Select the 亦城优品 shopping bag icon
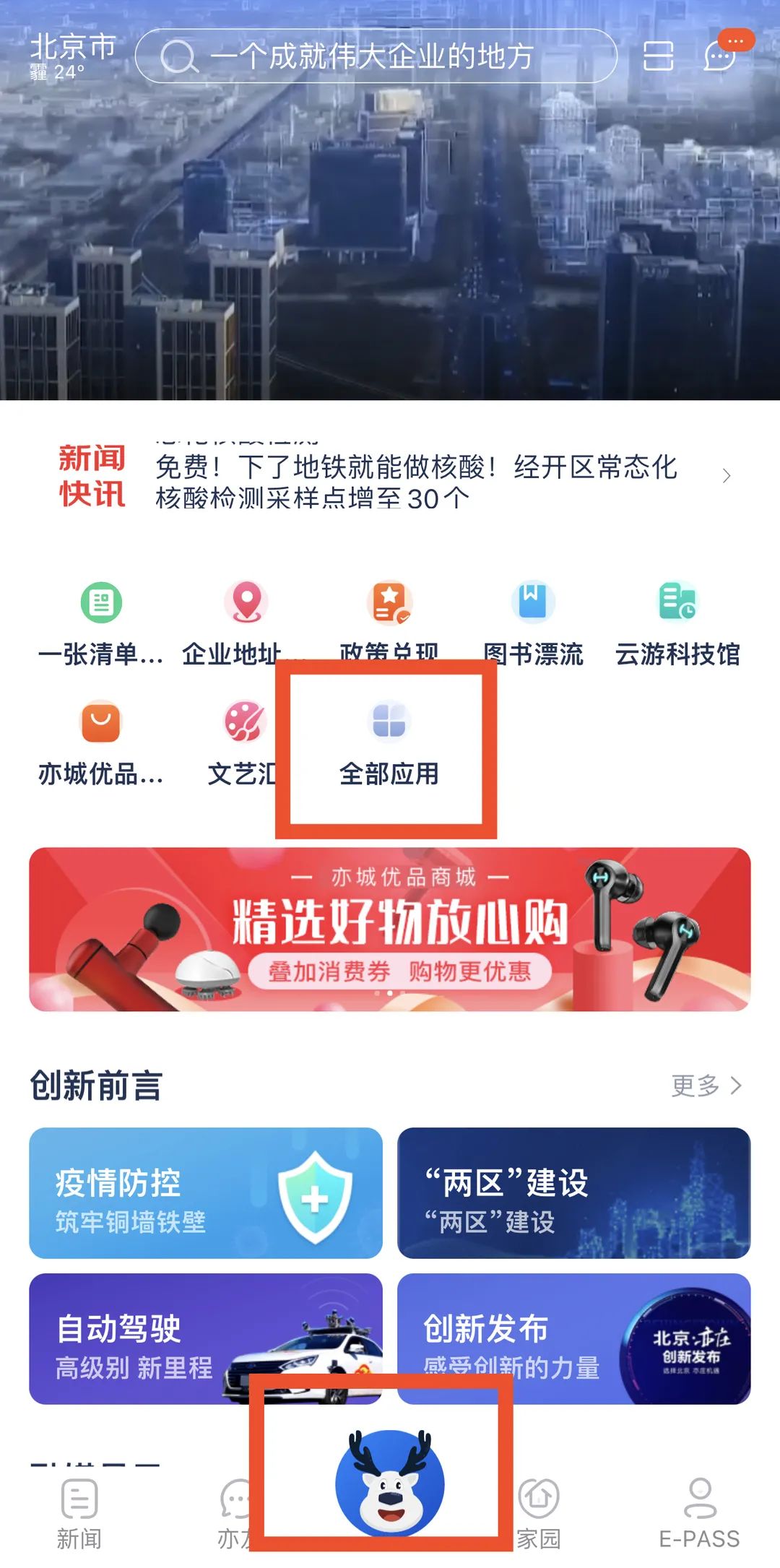780x1568 pixels. 99,722
